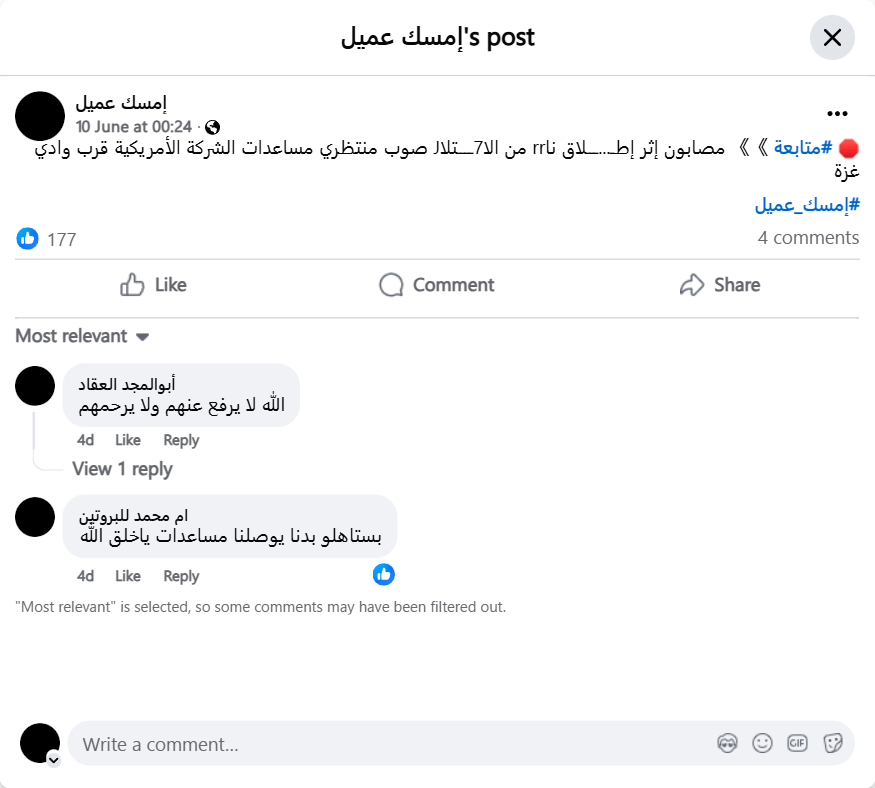
Task: Close the post dialog
Action: pos(831,38)
